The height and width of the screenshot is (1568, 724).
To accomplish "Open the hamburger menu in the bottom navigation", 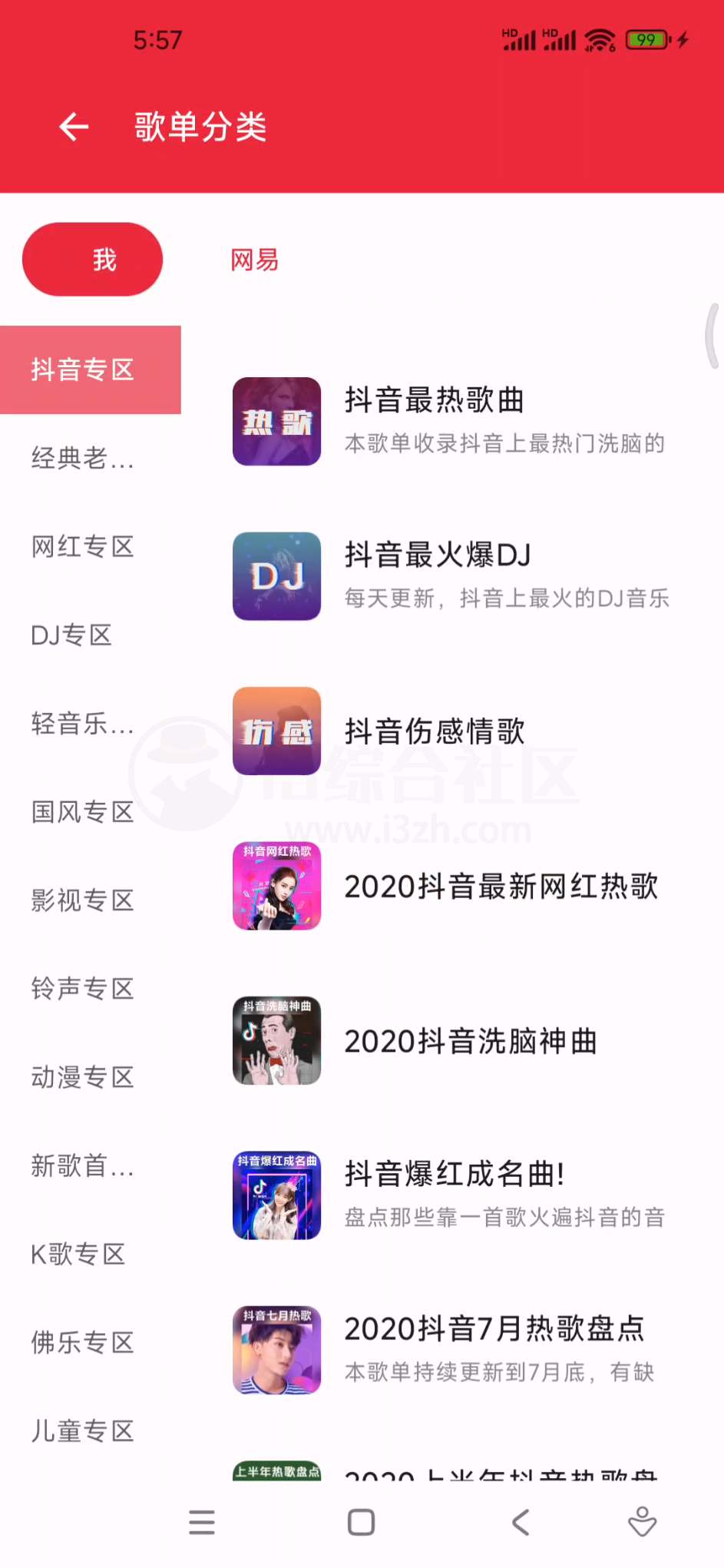I will pyautogui.click(x=201, y=1522).
